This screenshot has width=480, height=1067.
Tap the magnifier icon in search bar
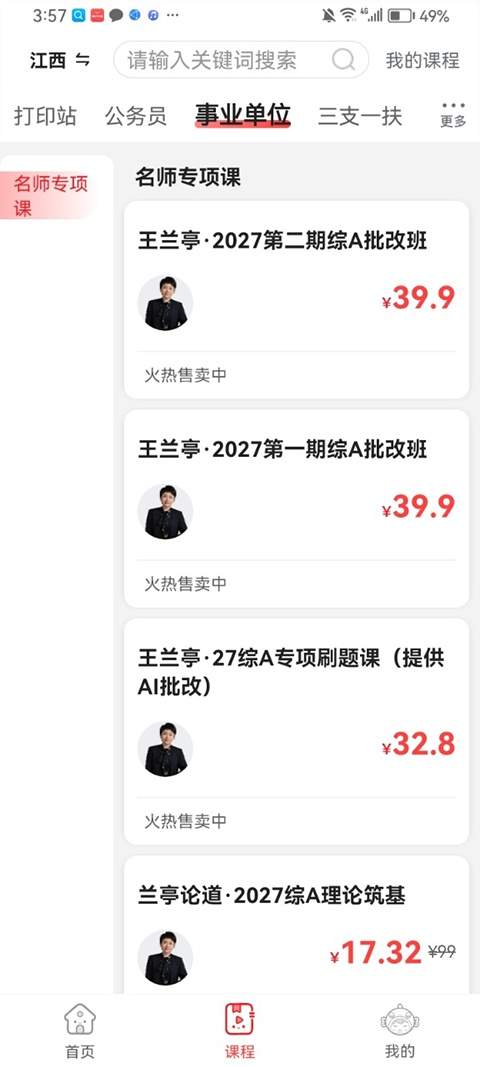344,61
